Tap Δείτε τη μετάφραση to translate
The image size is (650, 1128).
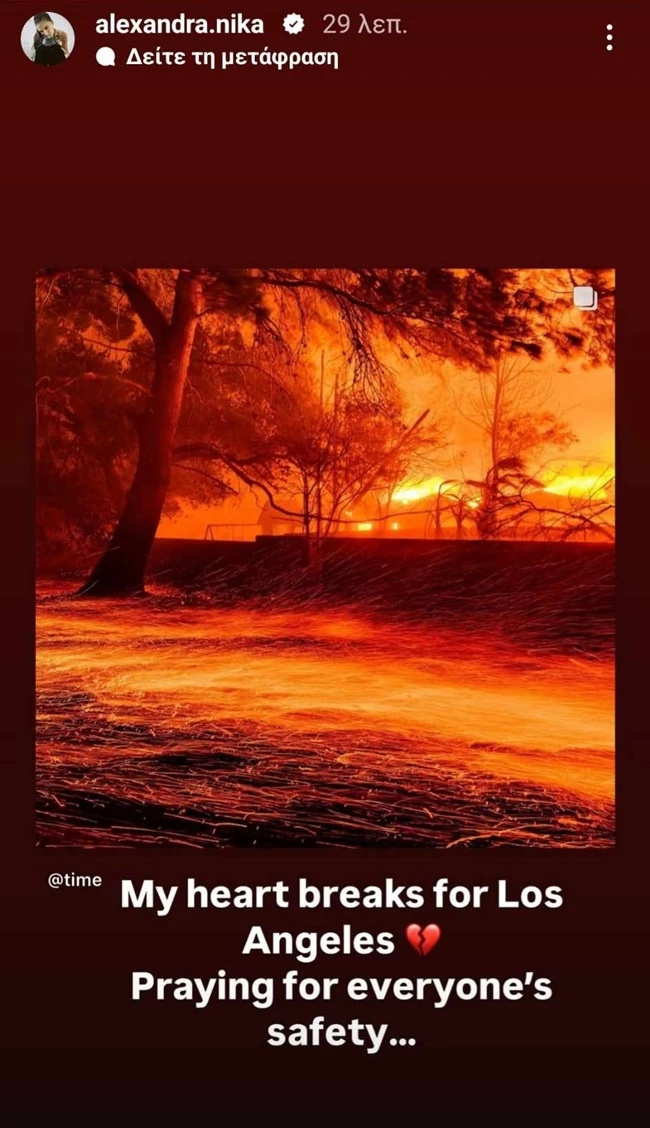click(230, 57)
